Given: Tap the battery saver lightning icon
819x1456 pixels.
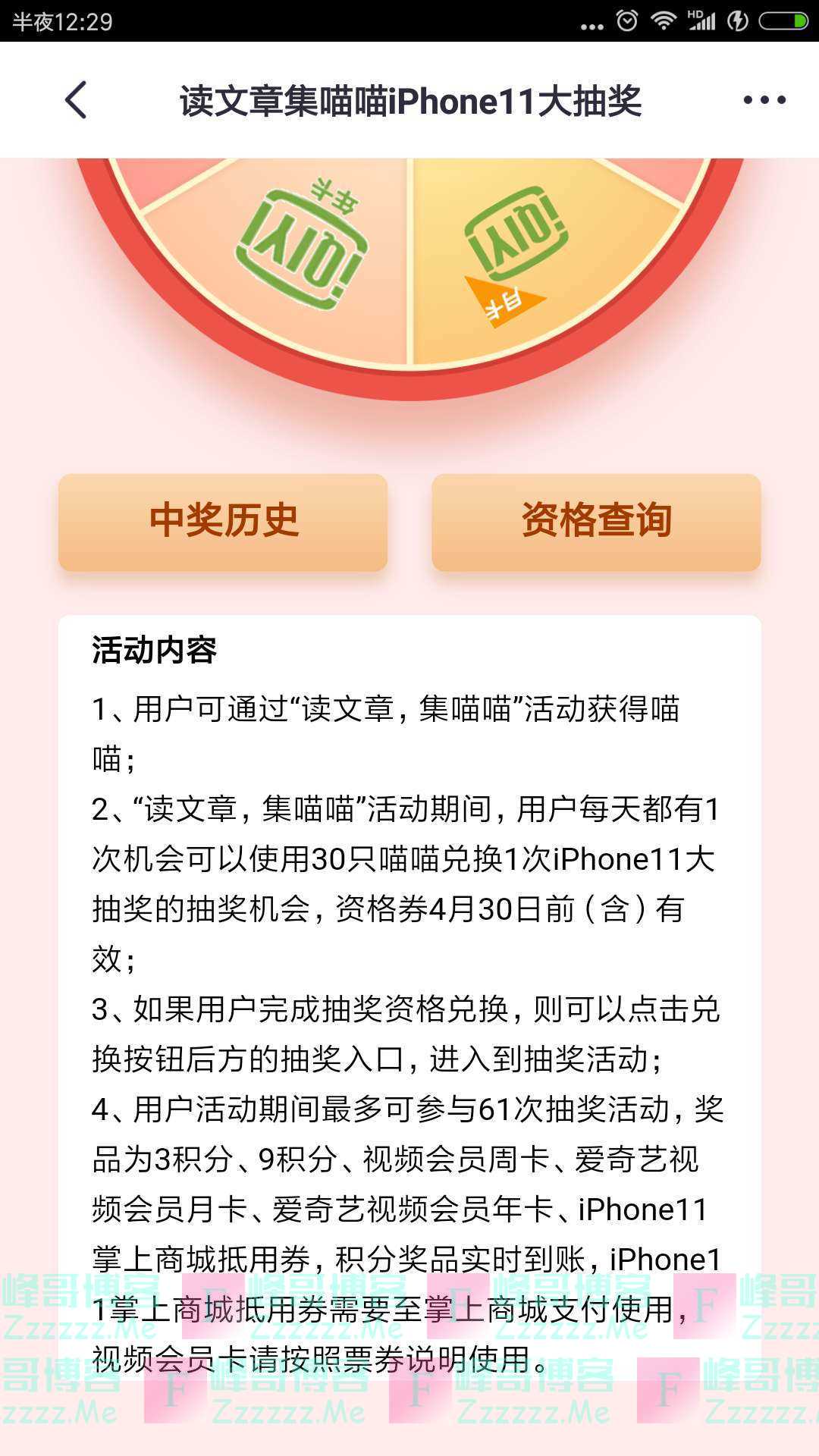Looking at the screenshot, I should click(x=736, y=20).
